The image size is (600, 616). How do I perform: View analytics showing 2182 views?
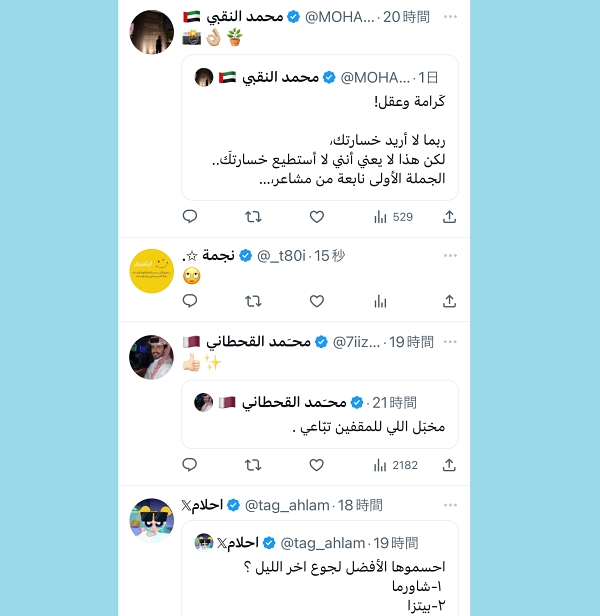pos(396,465)
